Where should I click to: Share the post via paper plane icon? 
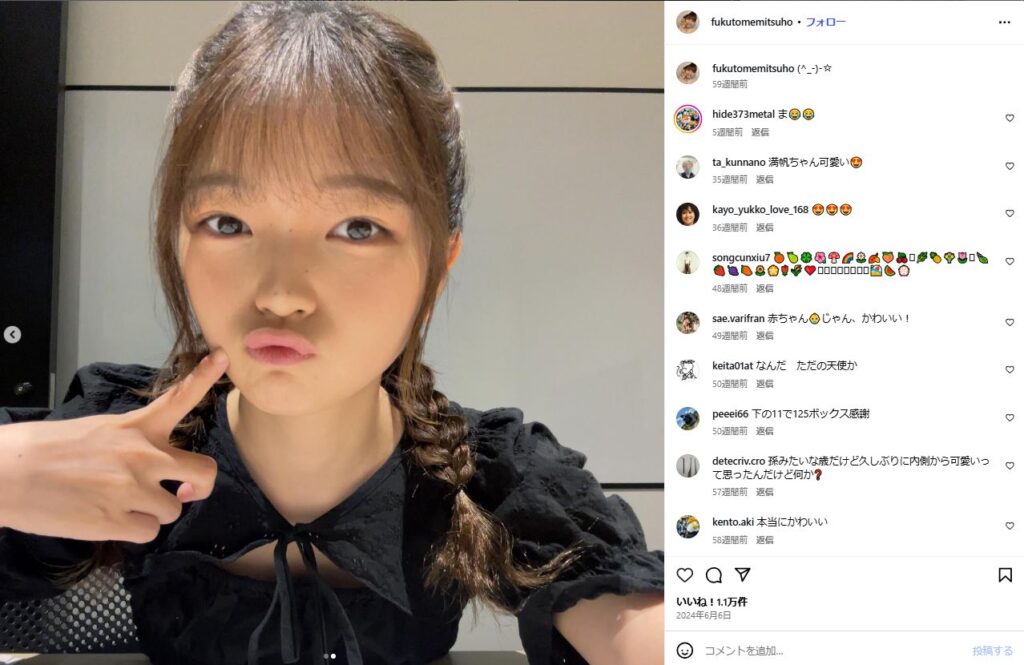click(x=742, y=575)
